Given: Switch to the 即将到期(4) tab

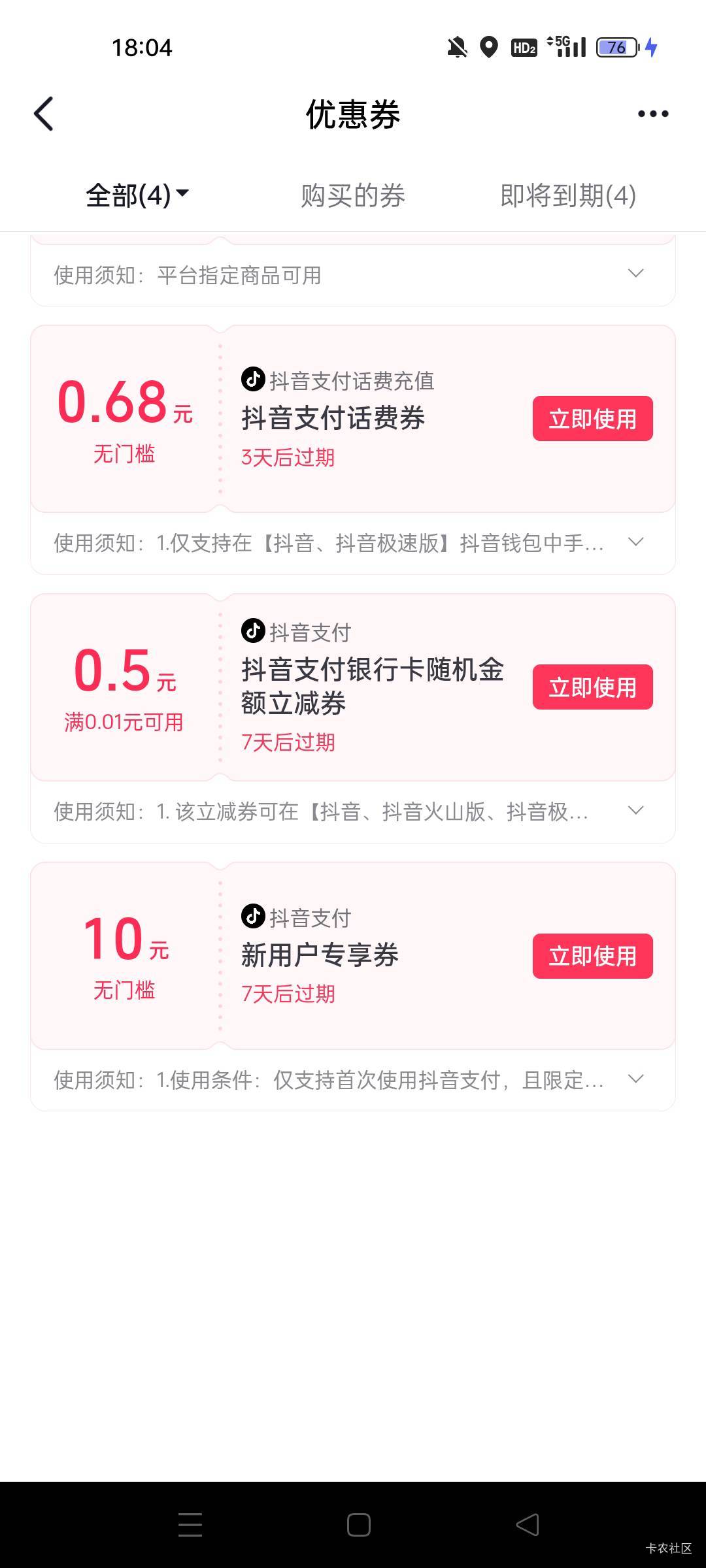Looking at the screenshot, I should pos(567,195).
